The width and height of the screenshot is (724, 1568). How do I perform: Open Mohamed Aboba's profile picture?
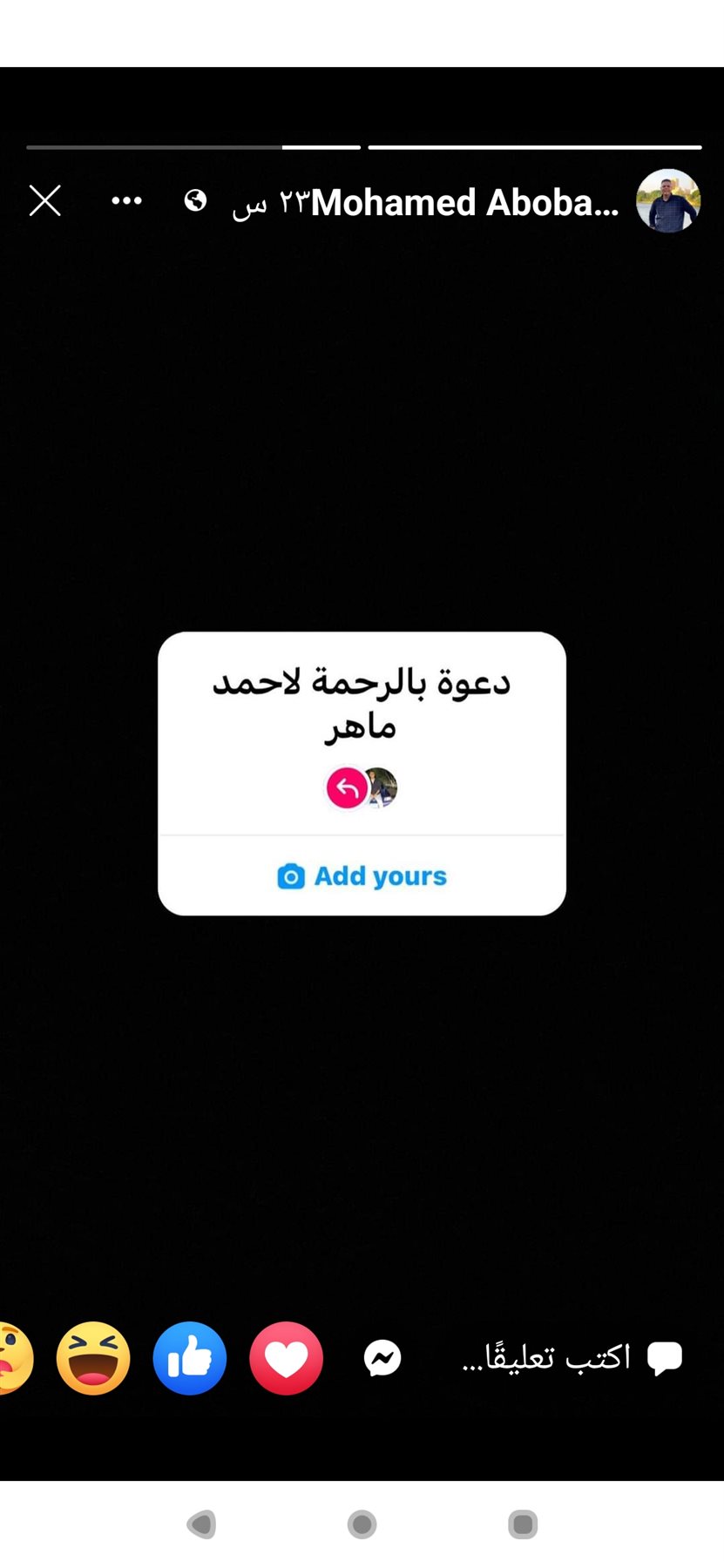[668, 201]
